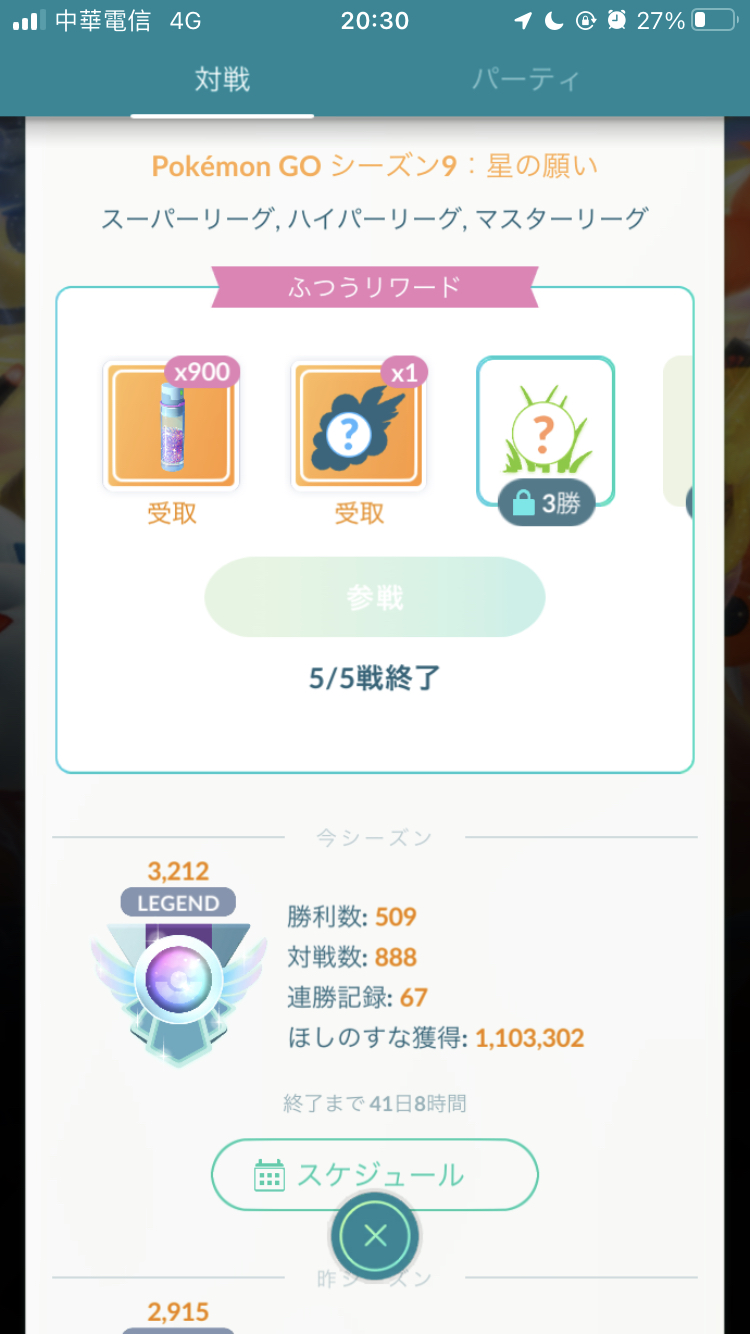
Task: Select the 対戦 tab
Action: click(222, 79)
